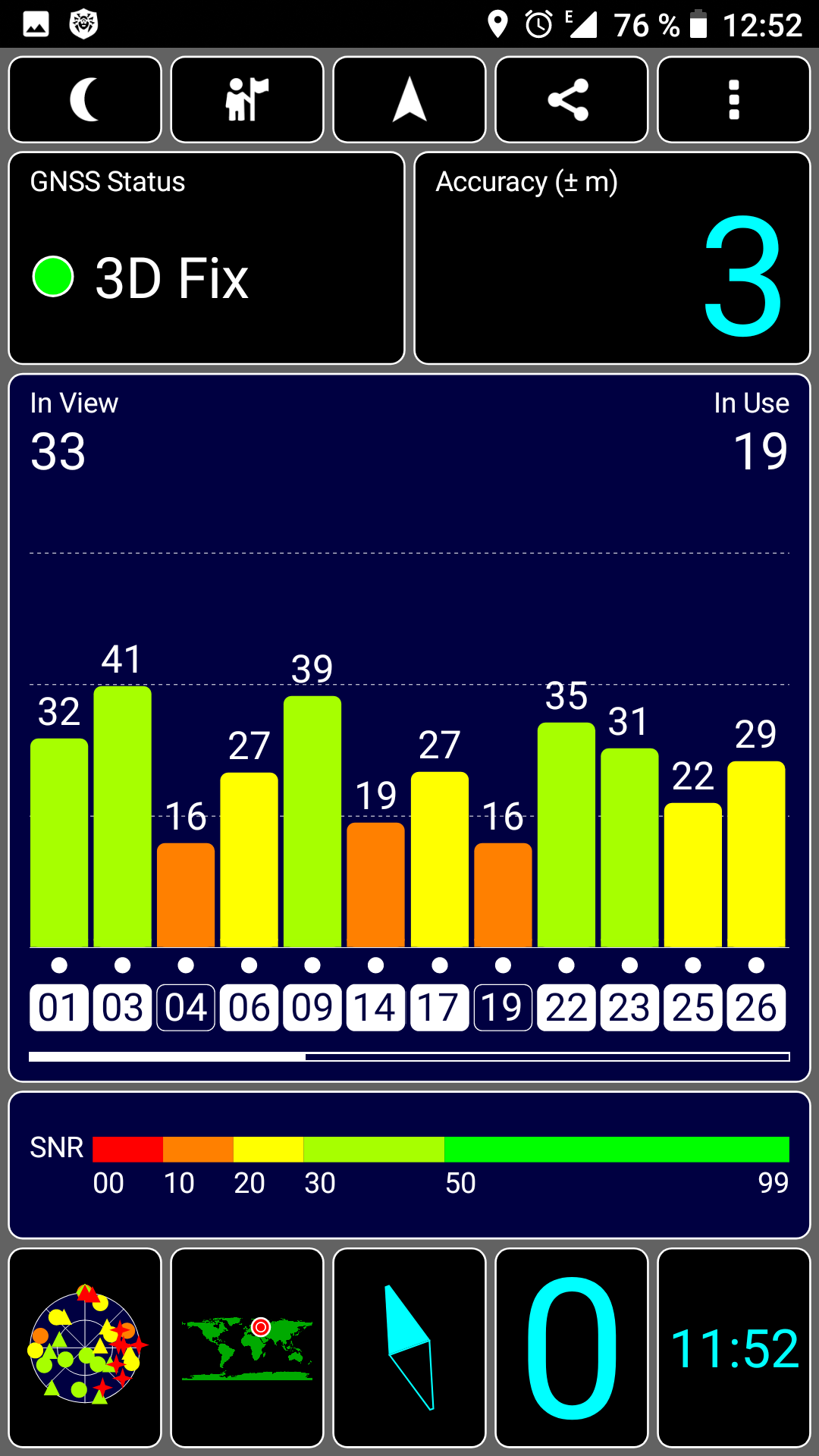Share the current GPS location
Image resolution: width=819 pixels, height=1456 pixels.
click(572, 99)
